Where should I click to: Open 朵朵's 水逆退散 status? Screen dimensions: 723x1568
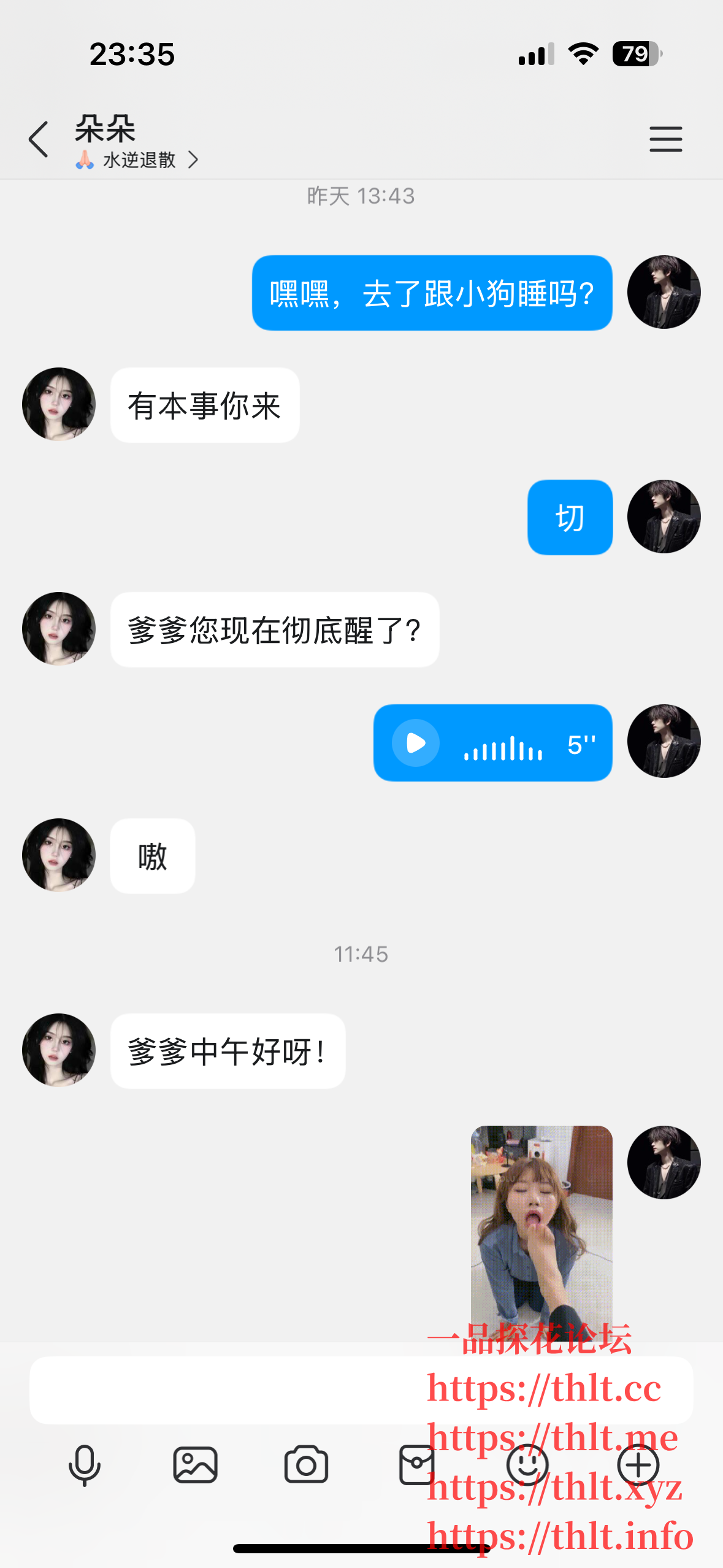pos(138,160)
